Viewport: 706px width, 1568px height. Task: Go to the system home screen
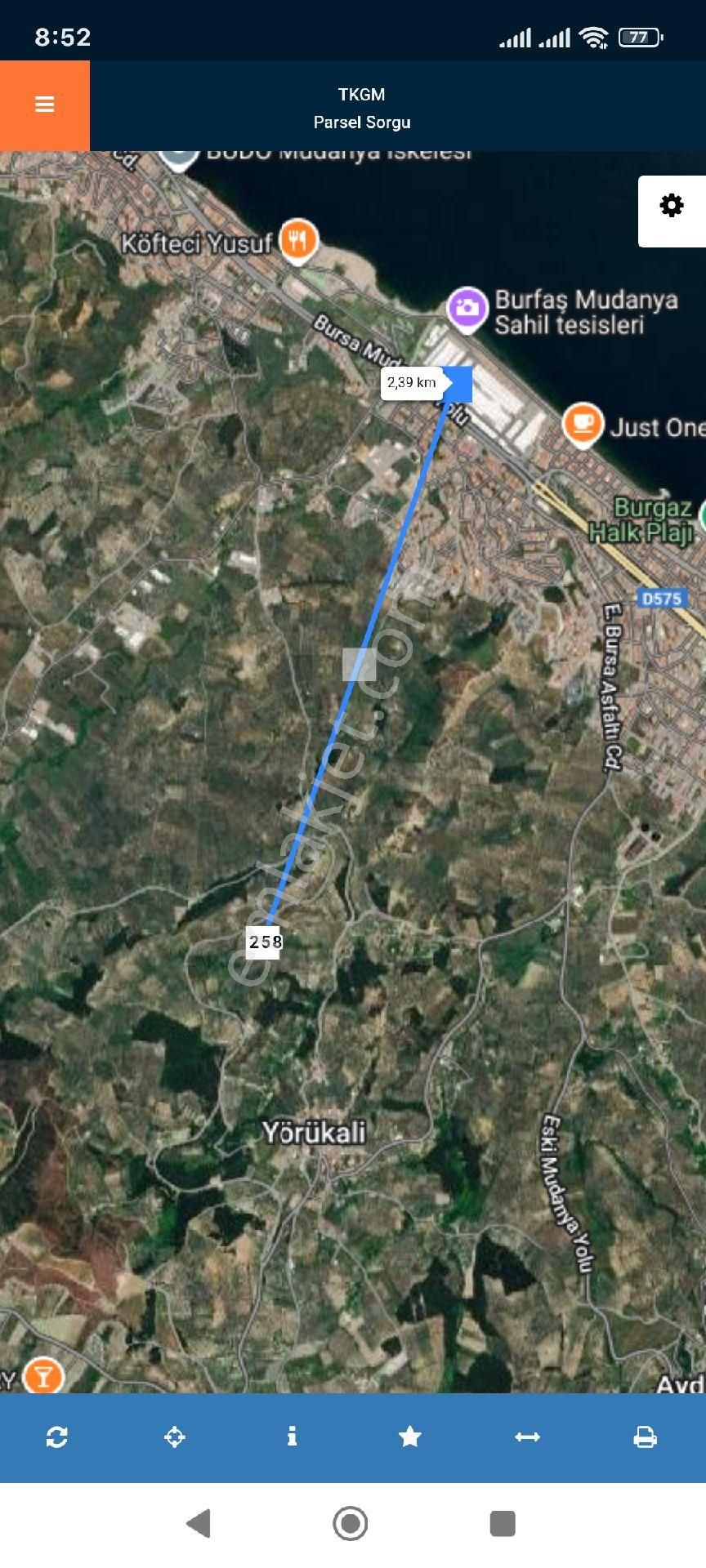tap(351, 1523)
